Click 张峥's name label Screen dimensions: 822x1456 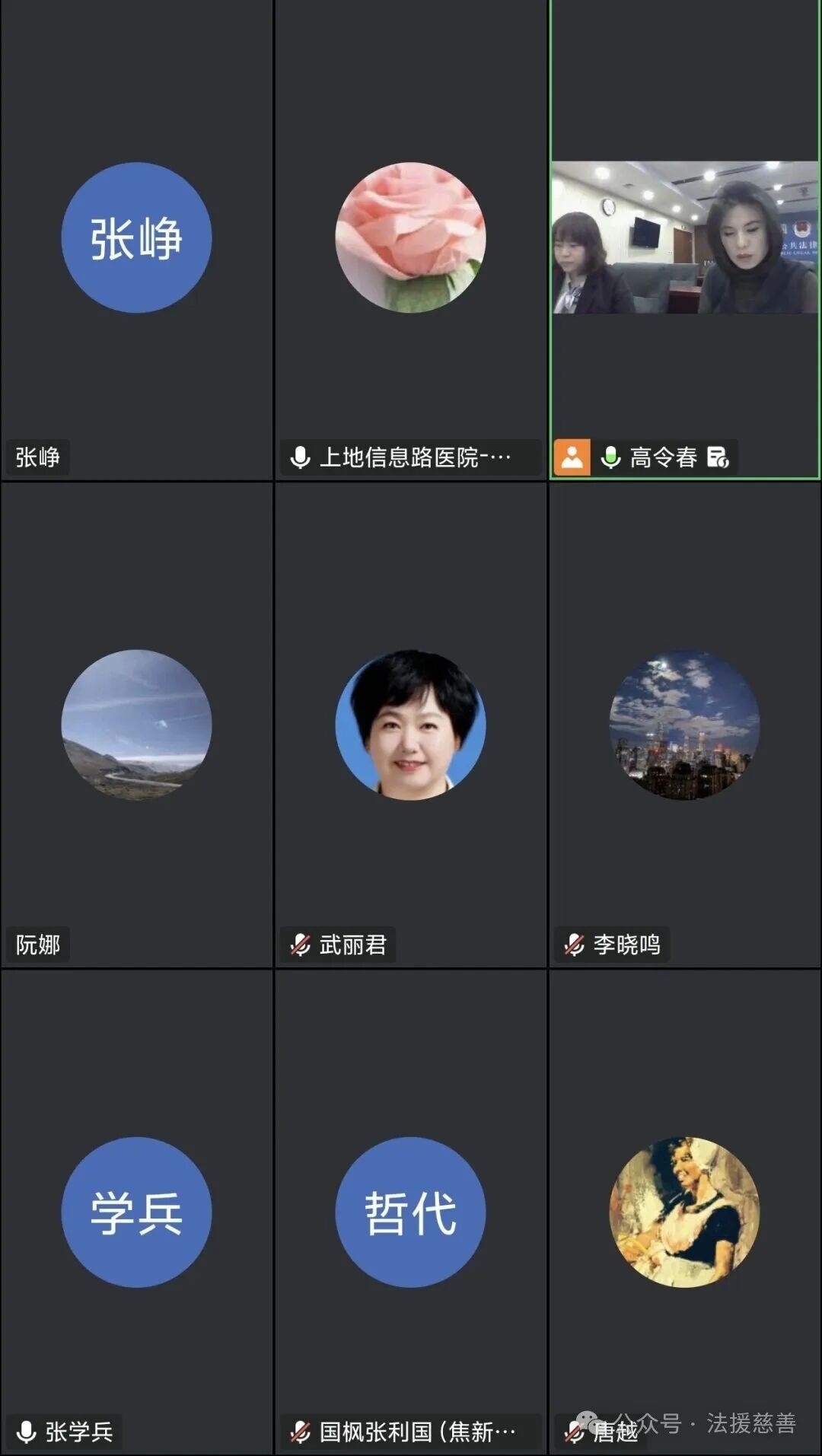[x=38, y=457]
